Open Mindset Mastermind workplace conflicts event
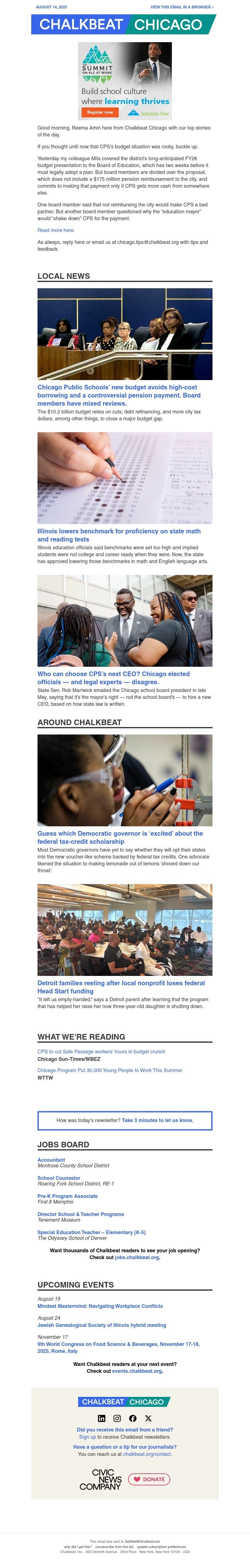Image resolution: width=250 pixels, height=1568 pixels. click(100, 1306)
